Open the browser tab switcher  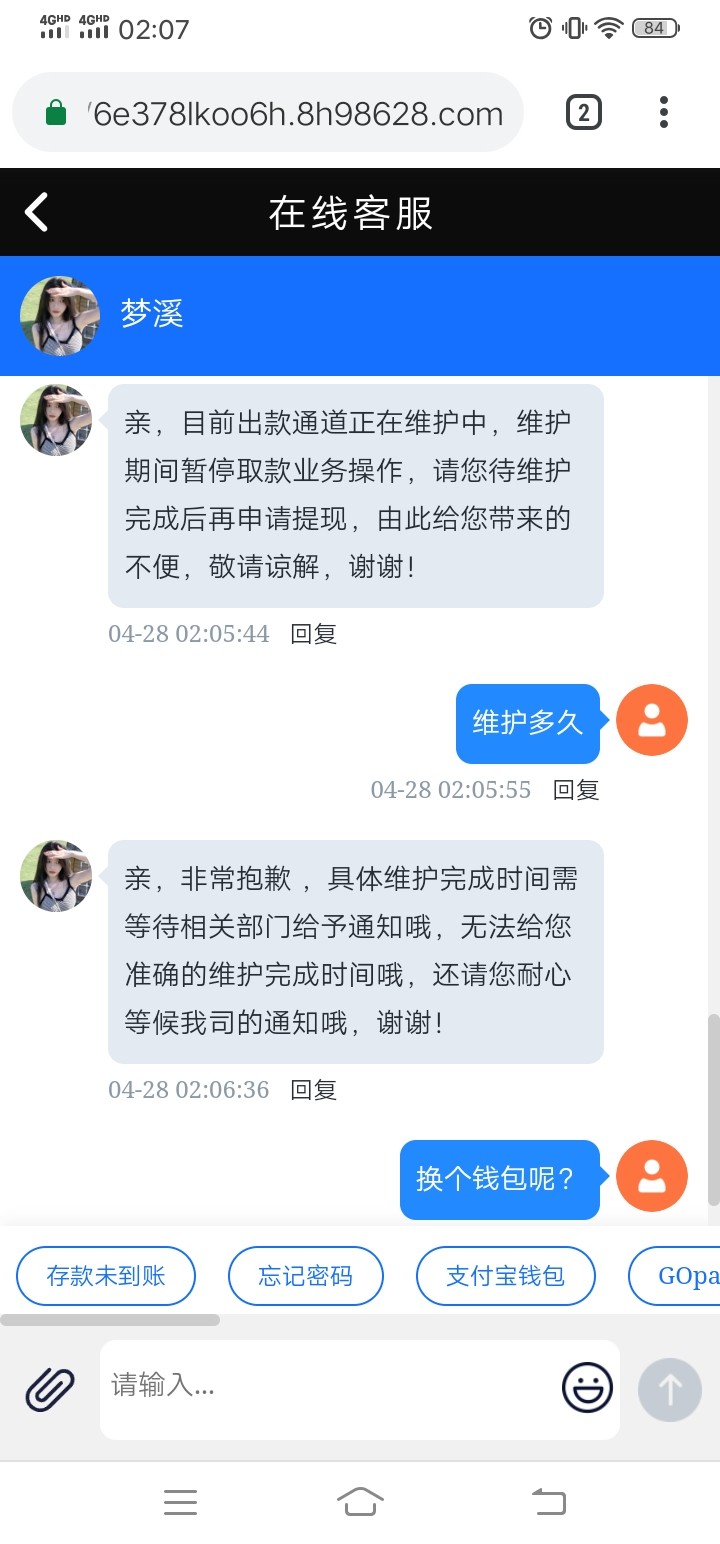(584, 113)
